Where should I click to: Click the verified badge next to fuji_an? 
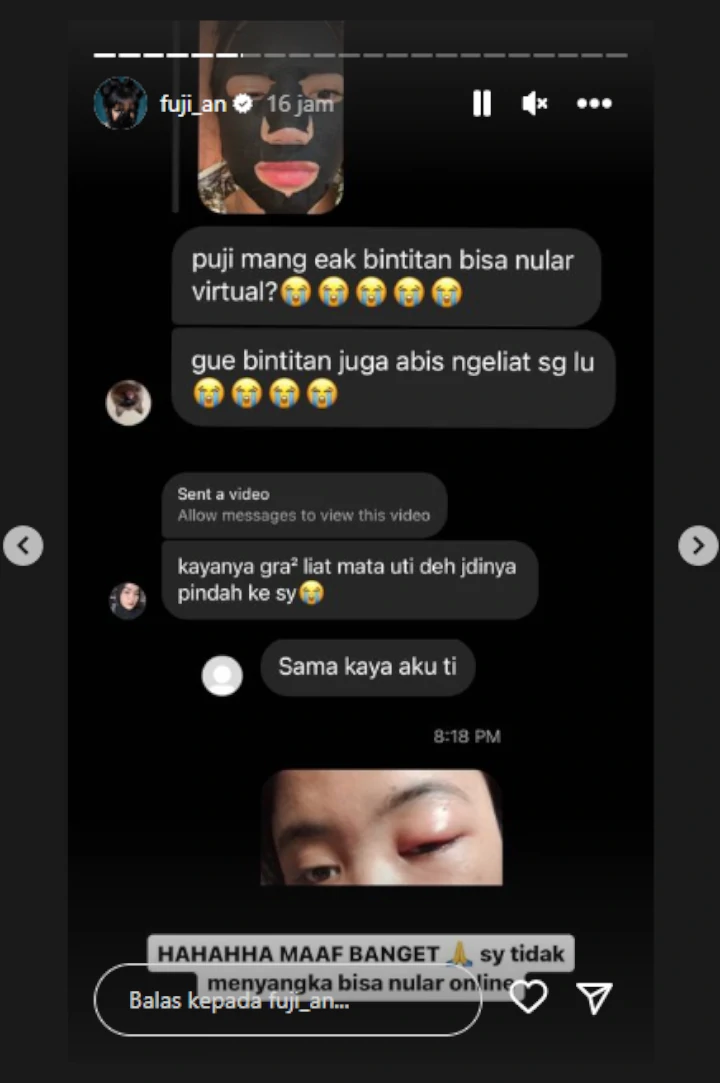pos(242,102)
